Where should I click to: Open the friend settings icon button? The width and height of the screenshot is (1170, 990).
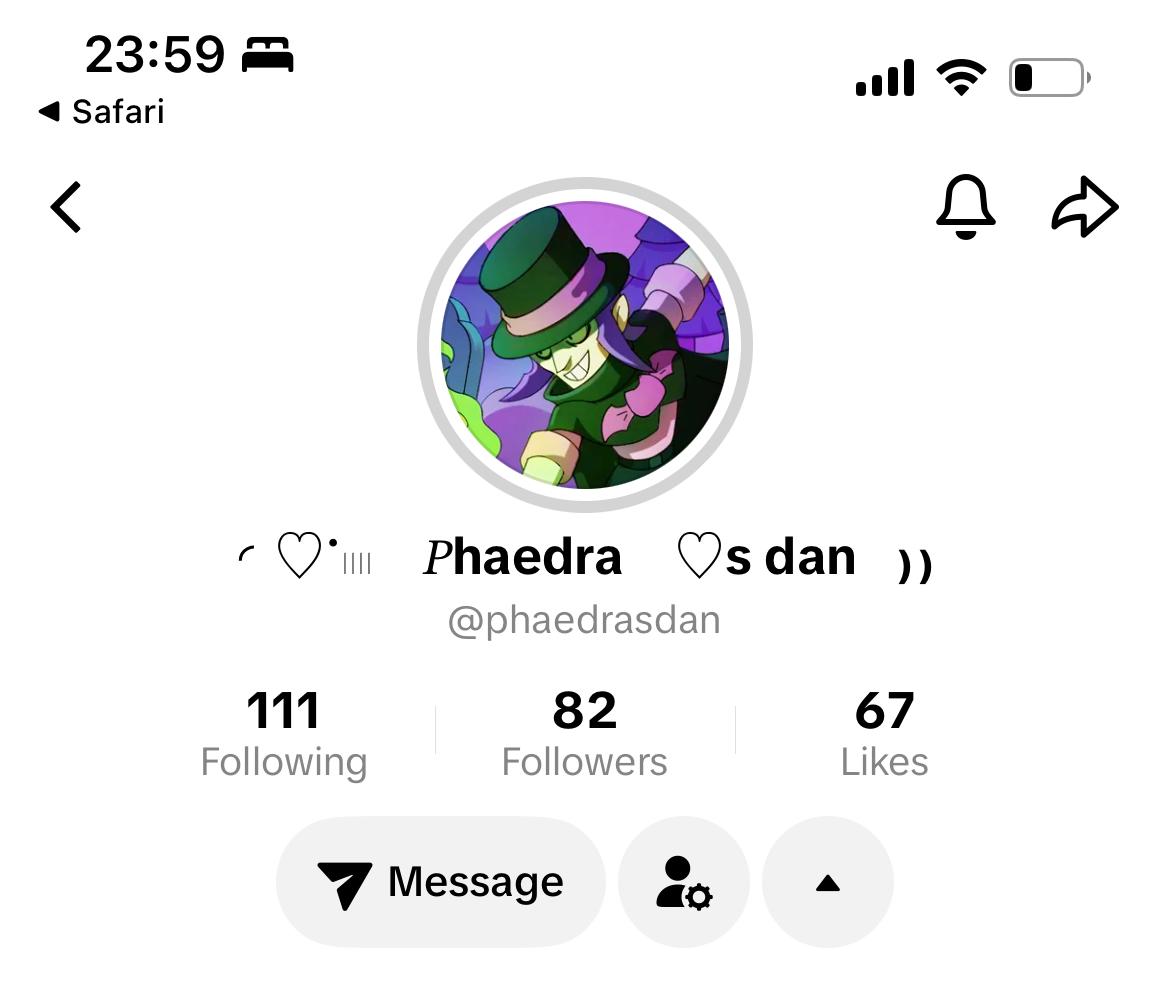coord(684,882)
